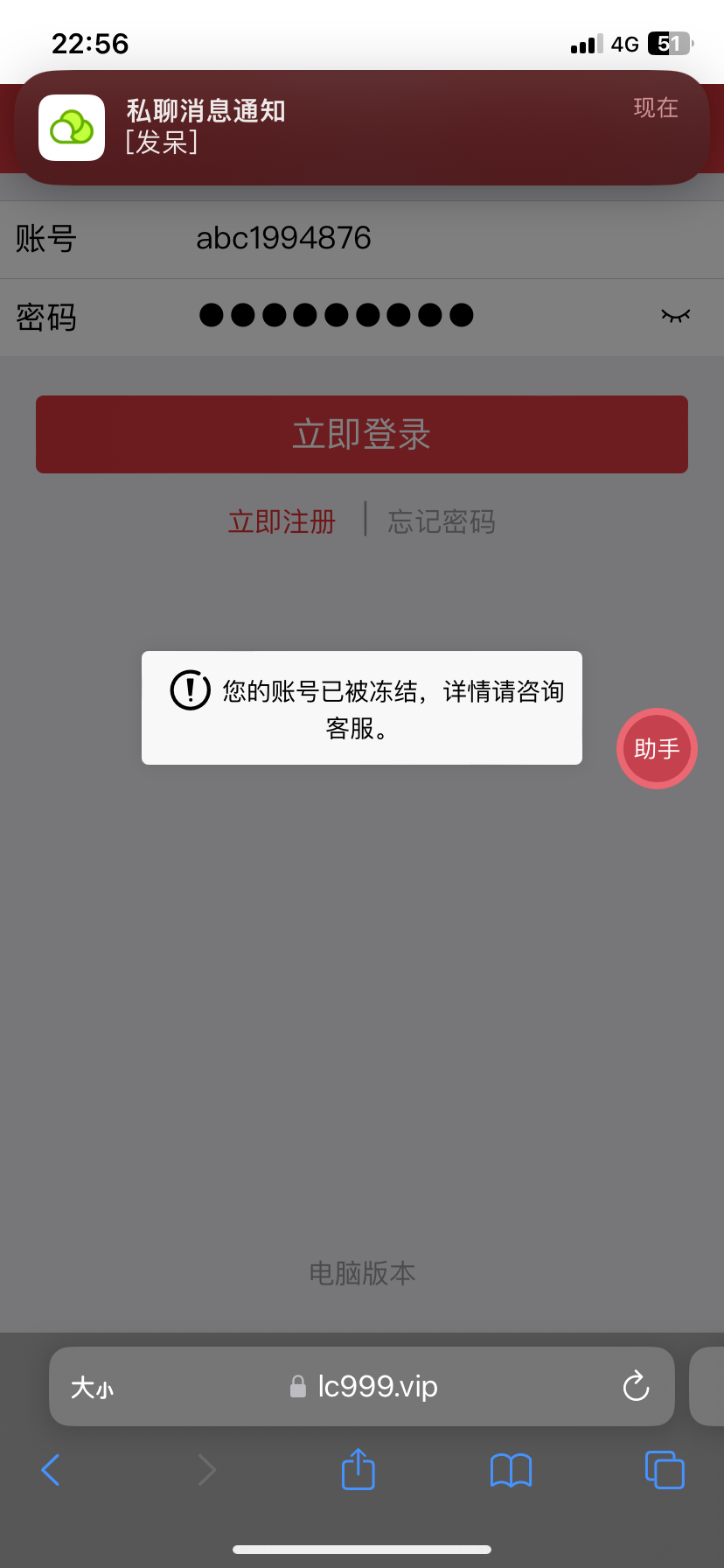Screen dimensions: 724x1568
Task: Open the 大小 text size menu
Action: (x=91, y=1386)
